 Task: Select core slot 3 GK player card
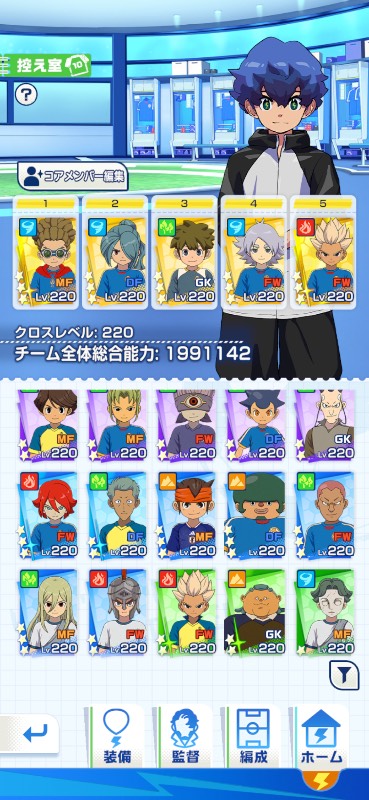(184, 253)
